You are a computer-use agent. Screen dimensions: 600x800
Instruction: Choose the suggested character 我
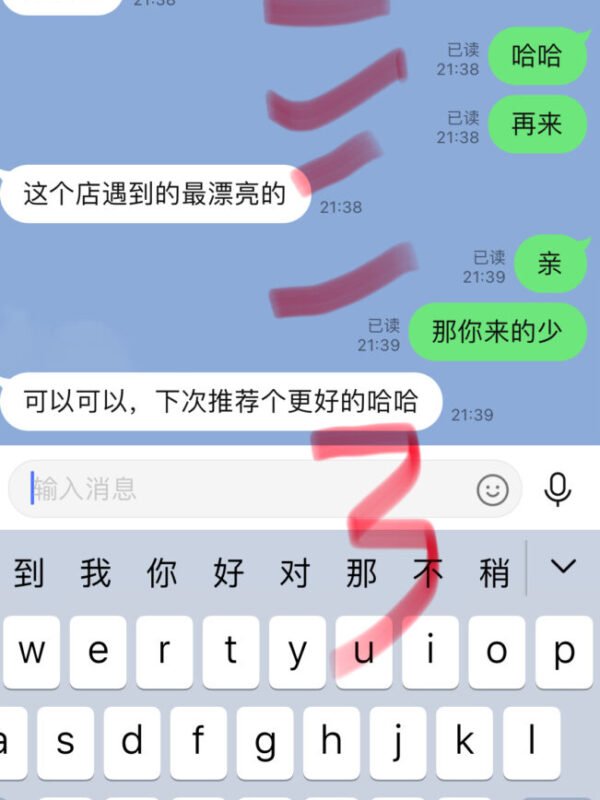pos(95,573)
